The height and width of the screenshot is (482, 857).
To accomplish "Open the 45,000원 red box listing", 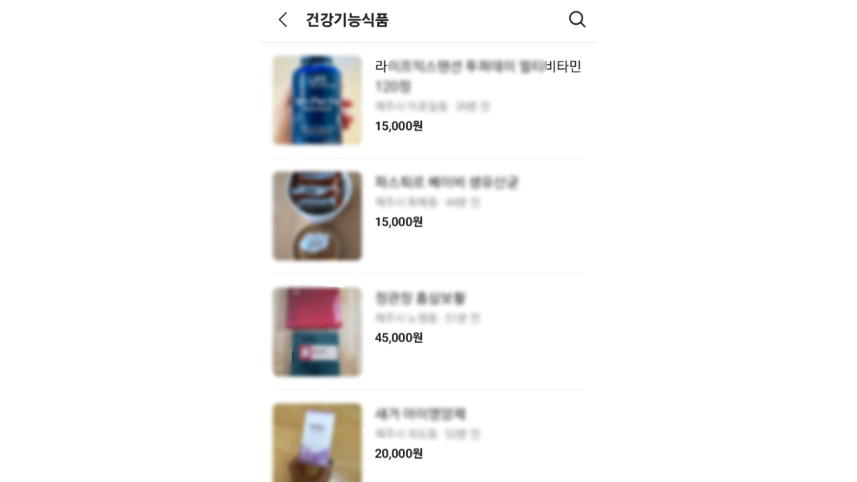I will point(420,299).
